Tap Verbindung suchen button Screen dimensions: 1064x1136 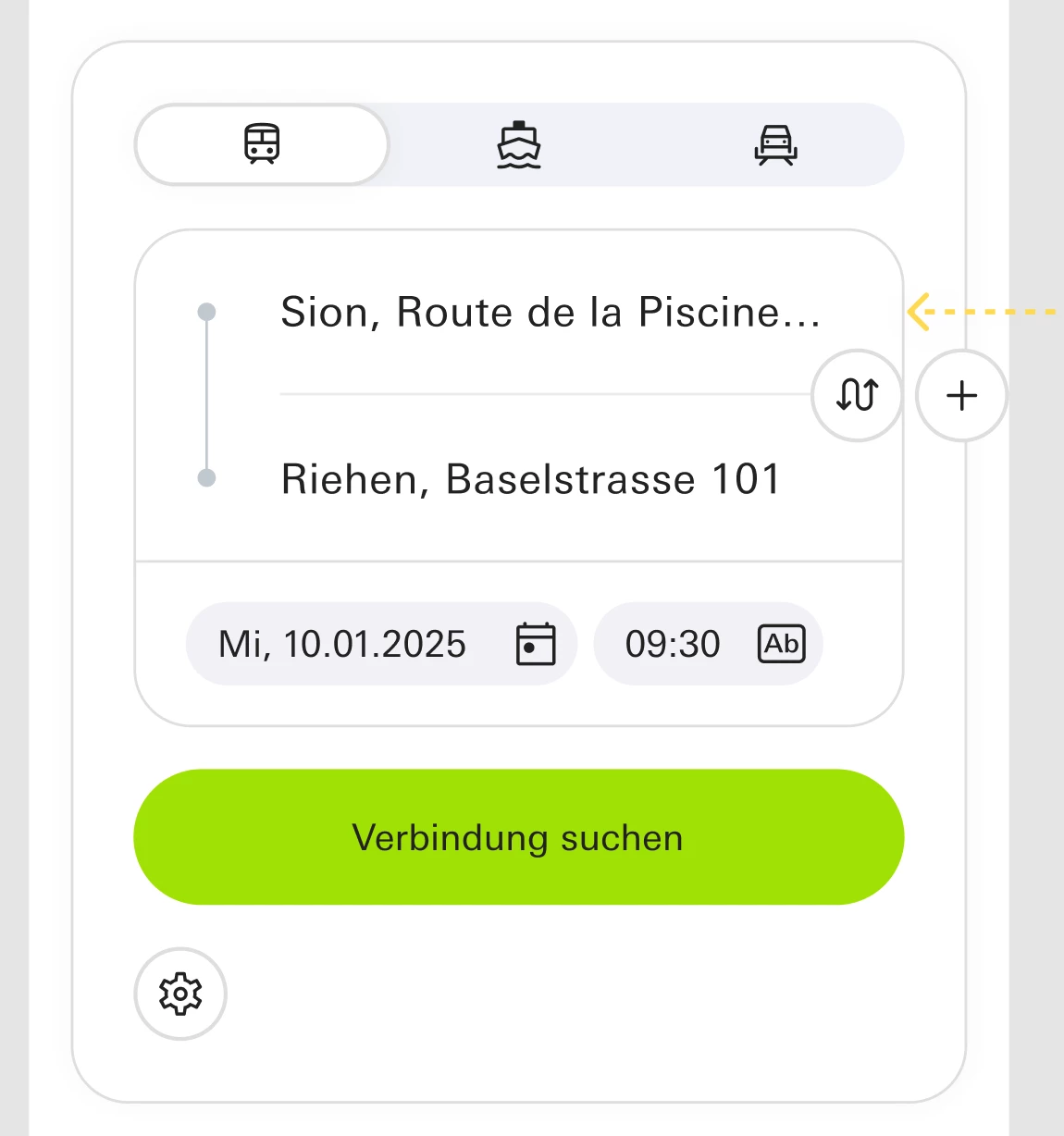pos(518,837)
